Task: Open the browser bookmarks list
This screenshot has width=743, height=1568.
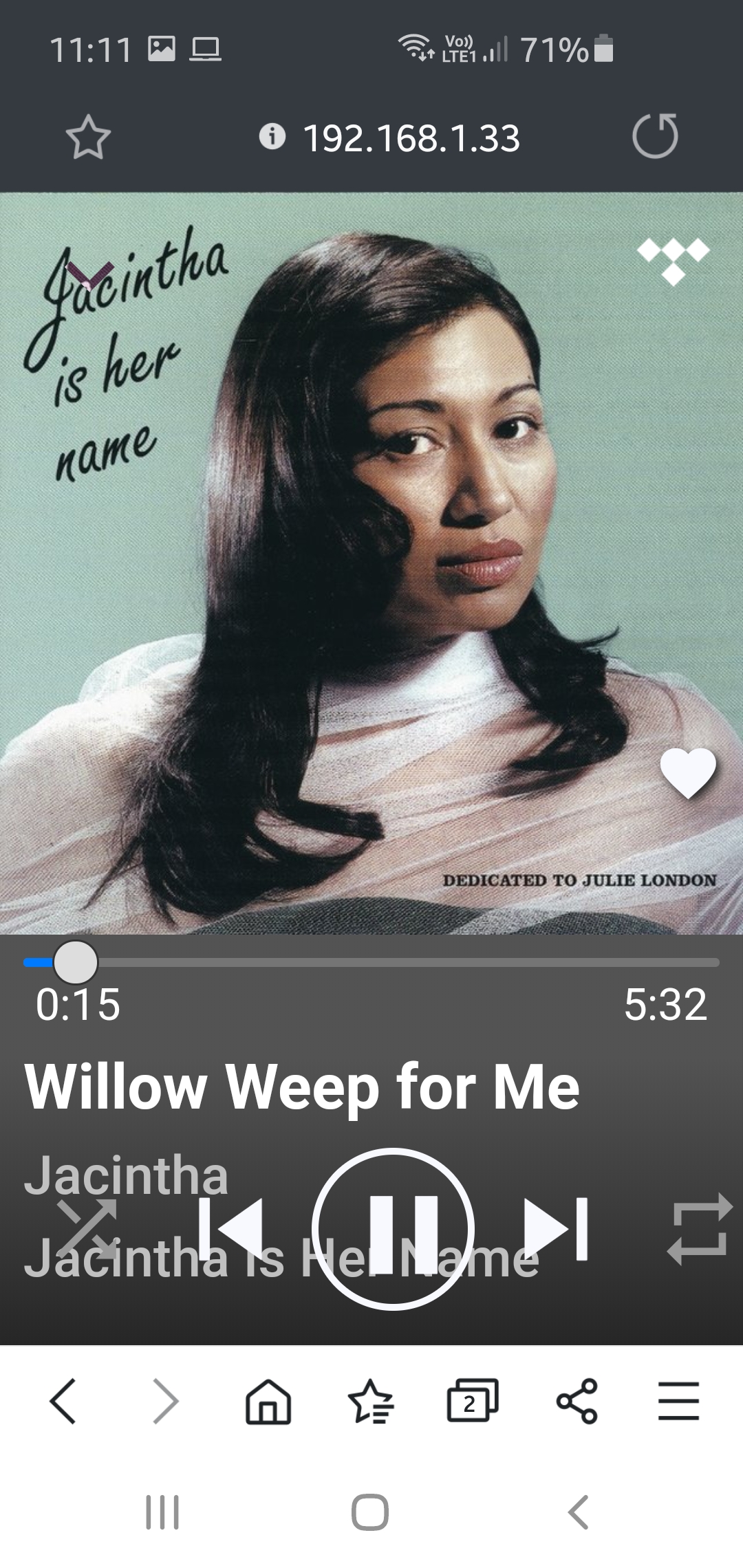Action: [371, 1401]
